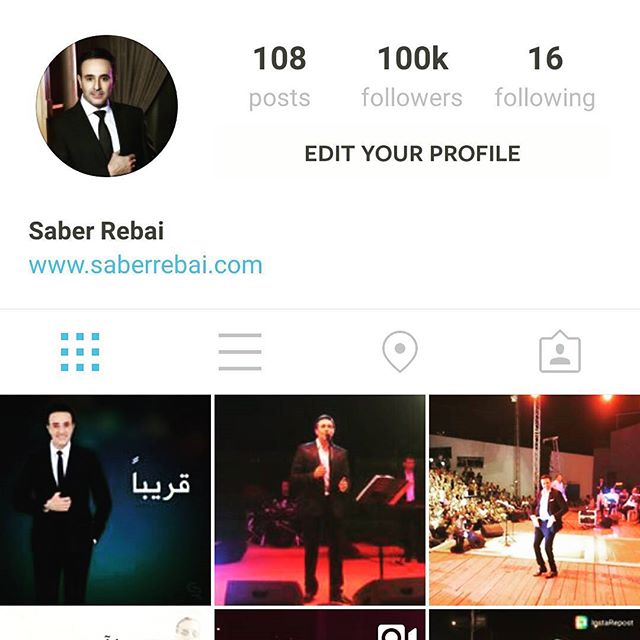Tap EDIT YOUR PROFILE button
The width and height of the screenshot is (640, 640).
pyautogui.click(x=412, y=154)
